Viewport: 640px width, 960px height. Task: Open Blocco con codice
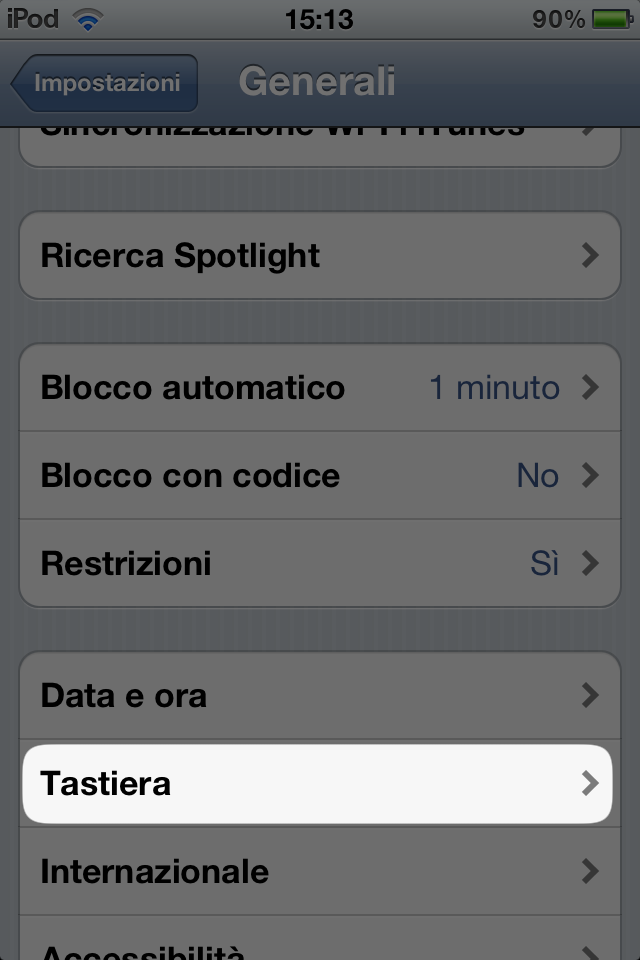click(x=320, y=475)
